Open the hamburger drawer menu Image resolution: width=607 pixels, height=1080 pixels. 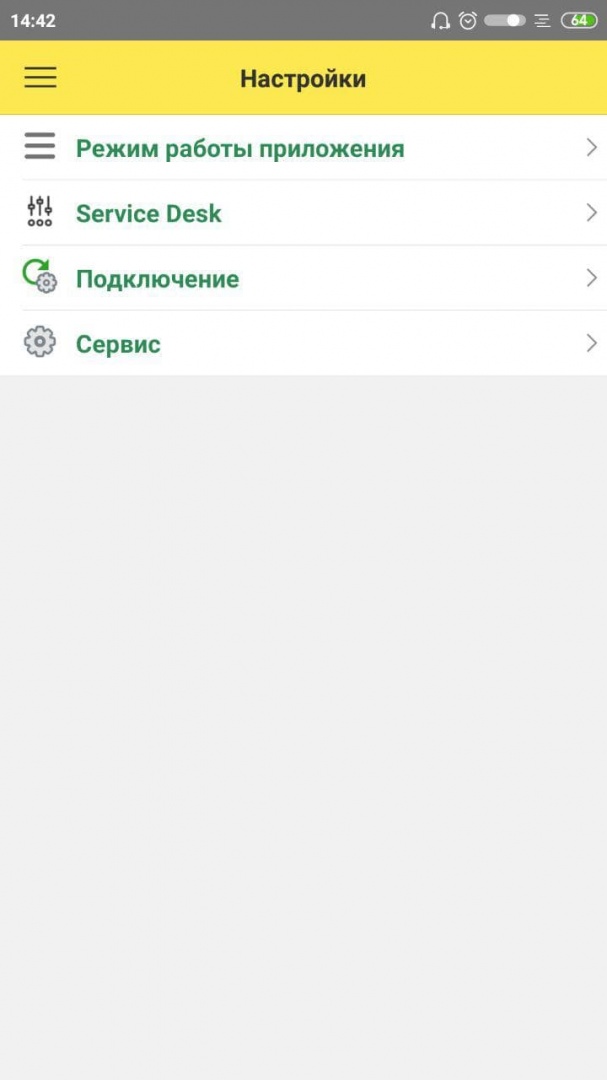[40, 78]
